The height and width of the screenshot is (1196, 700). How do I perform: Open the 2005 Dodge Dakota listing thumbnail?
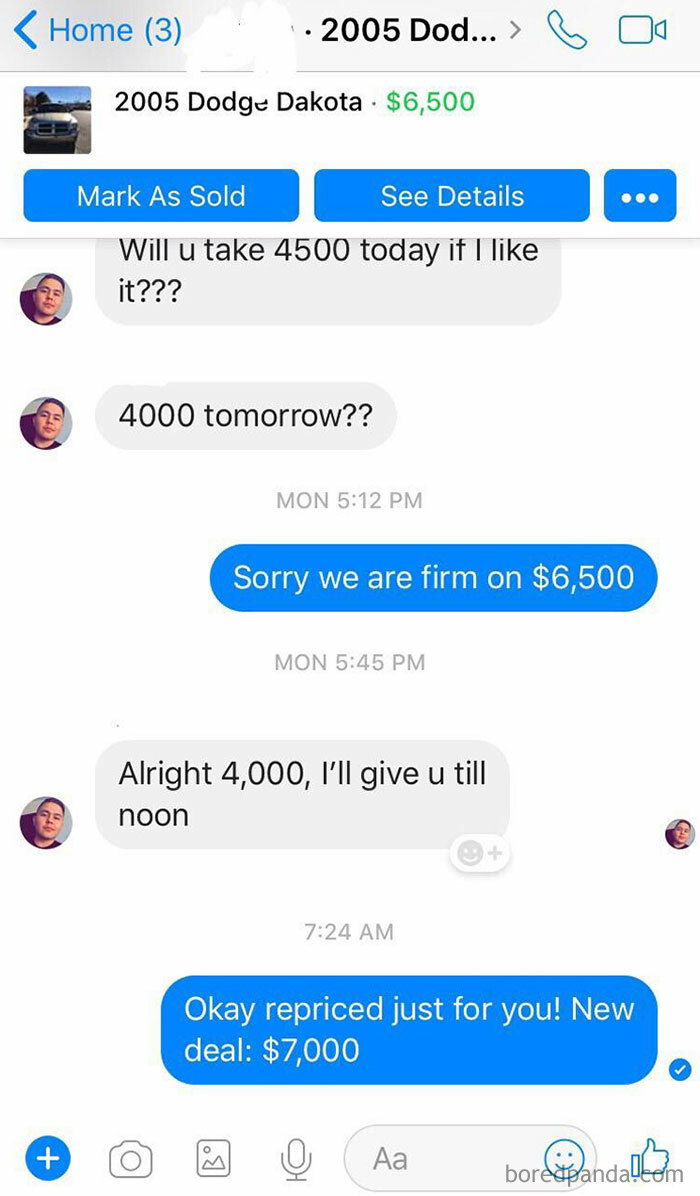point(57,120)
